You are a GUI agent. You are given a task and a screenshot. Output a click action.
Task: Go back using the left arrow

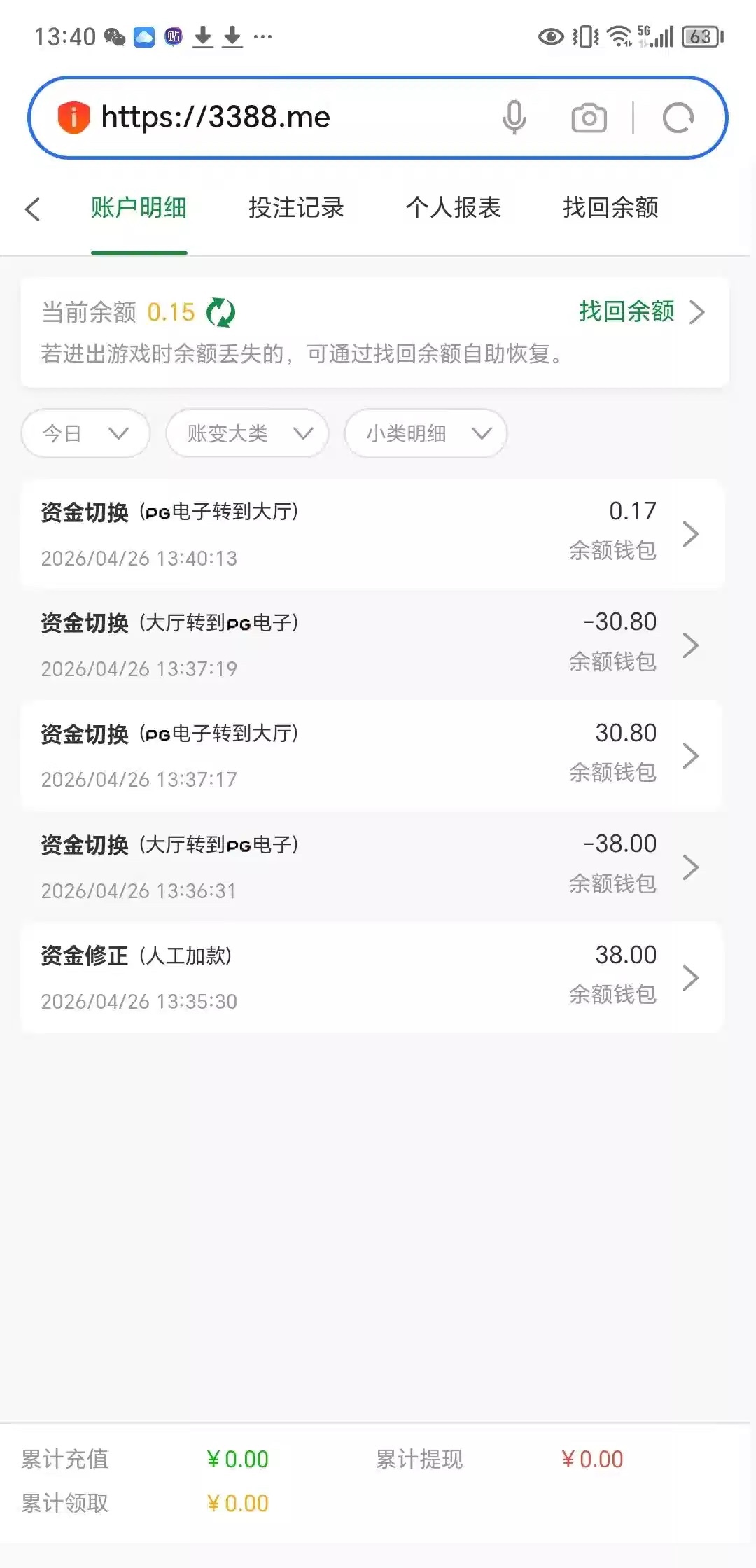coord(33,209)
